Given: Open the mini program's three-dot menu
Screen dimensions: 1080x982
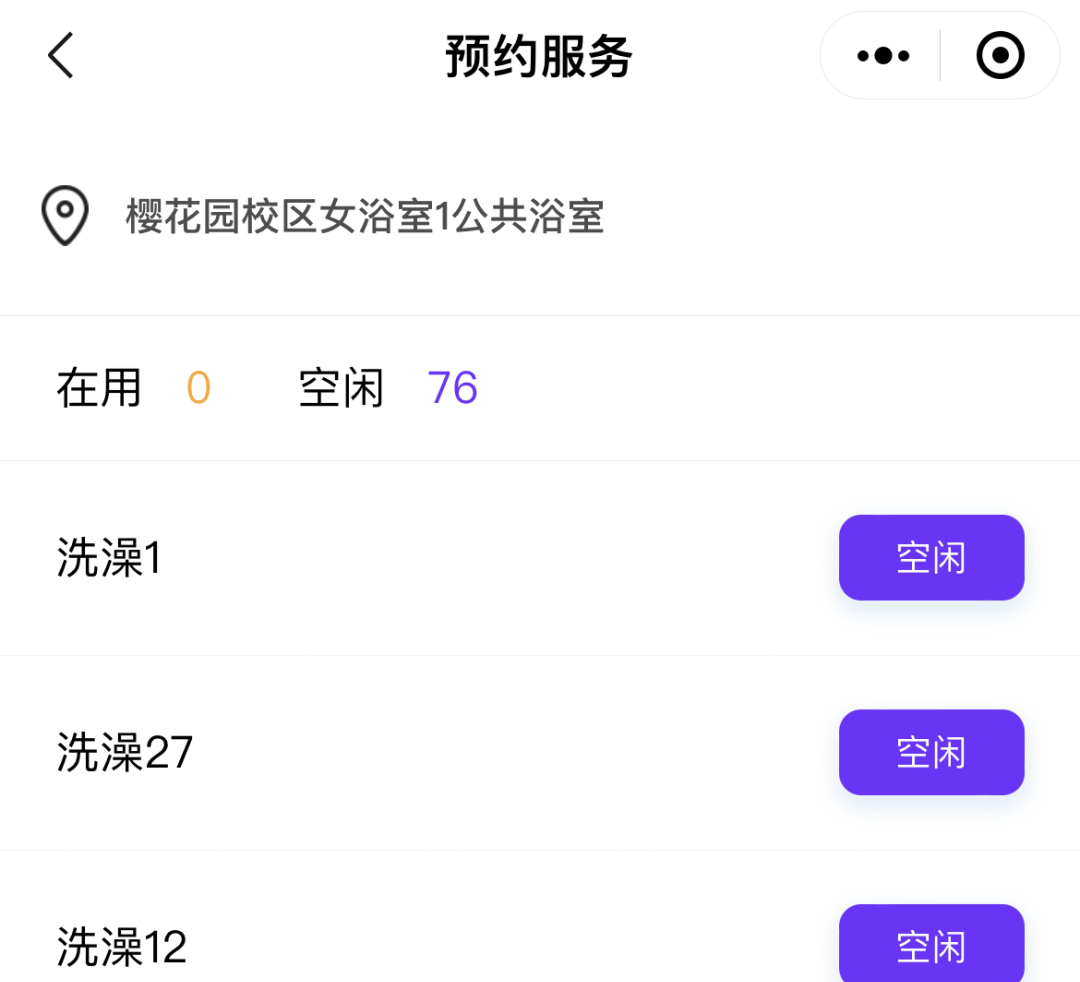Looking at the screenshot, I should point(883,56).
